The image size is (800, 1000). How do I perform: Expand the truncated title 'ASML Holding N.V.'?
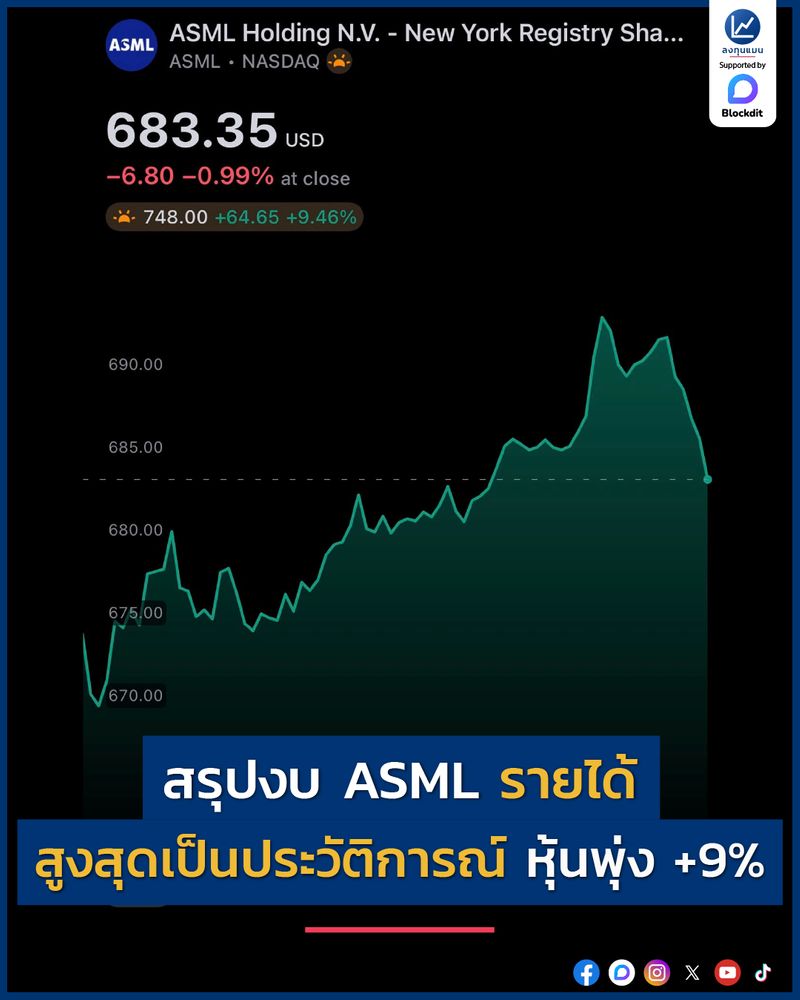[430, 33]
